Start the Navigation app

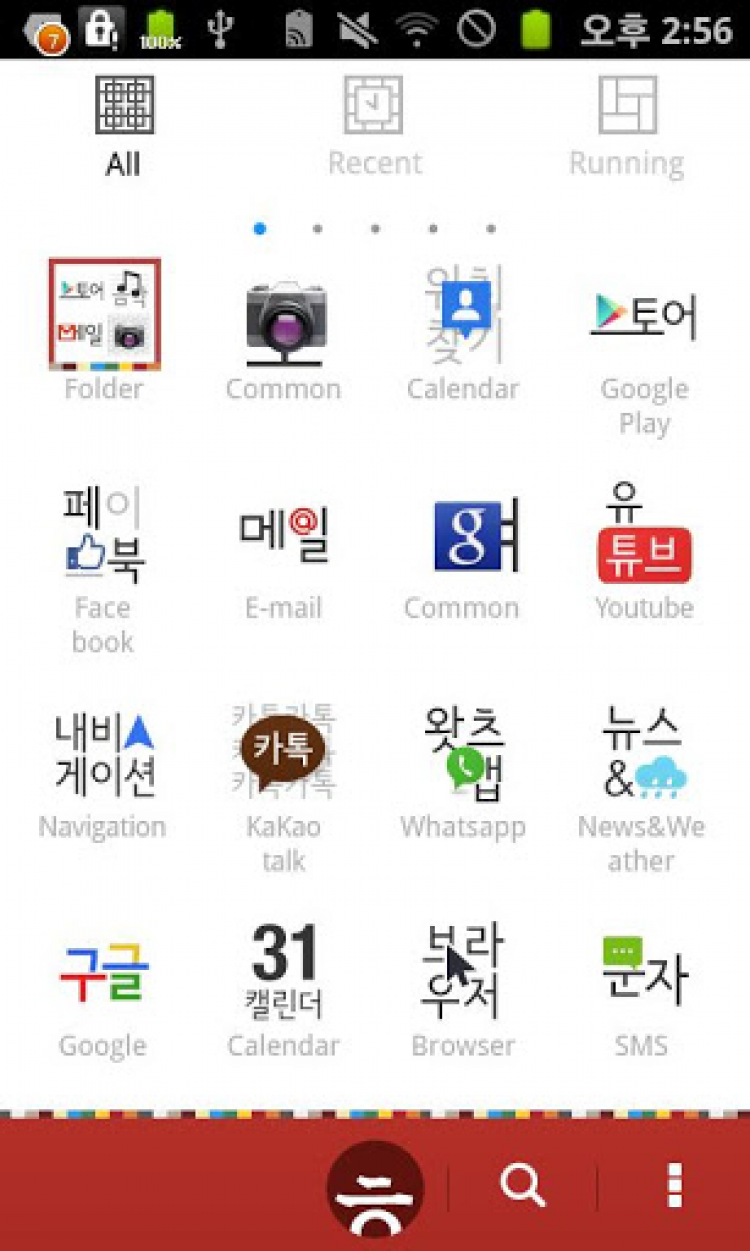[x=104, y=755]
